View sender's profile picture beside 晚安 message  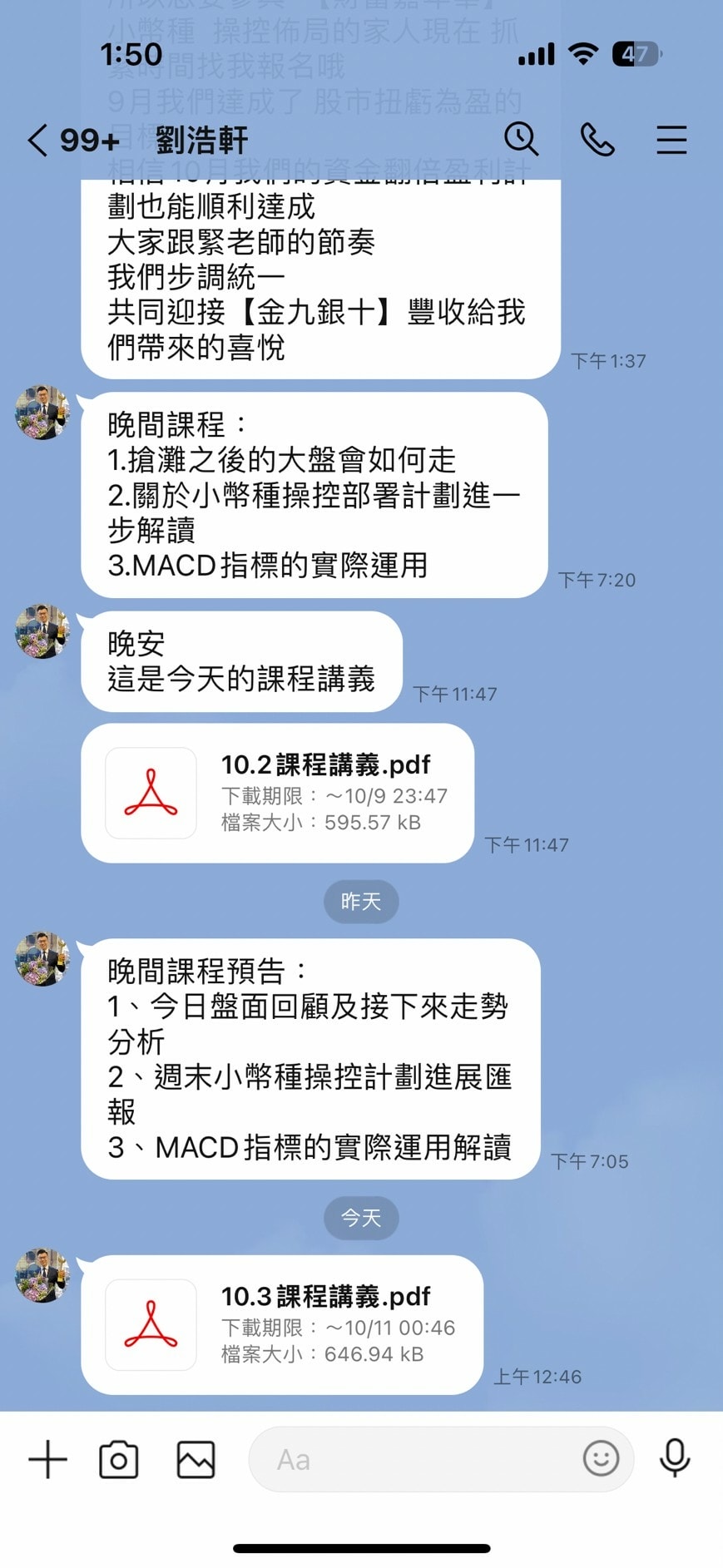coord(42,631)
